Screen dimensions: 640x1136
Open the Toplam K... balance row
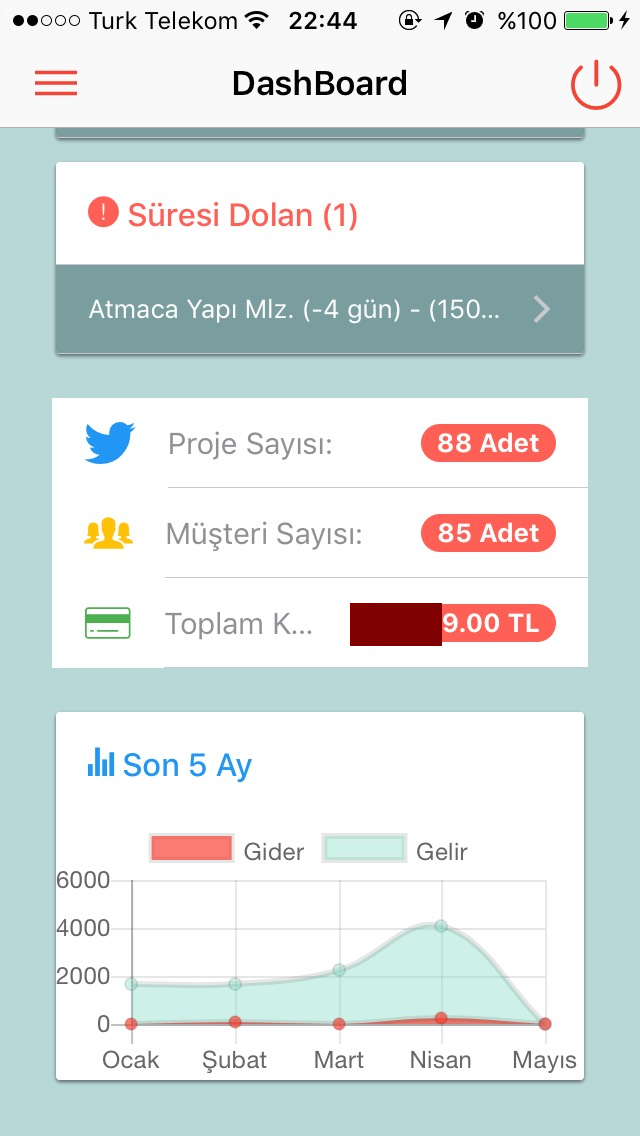pos(320,623)
